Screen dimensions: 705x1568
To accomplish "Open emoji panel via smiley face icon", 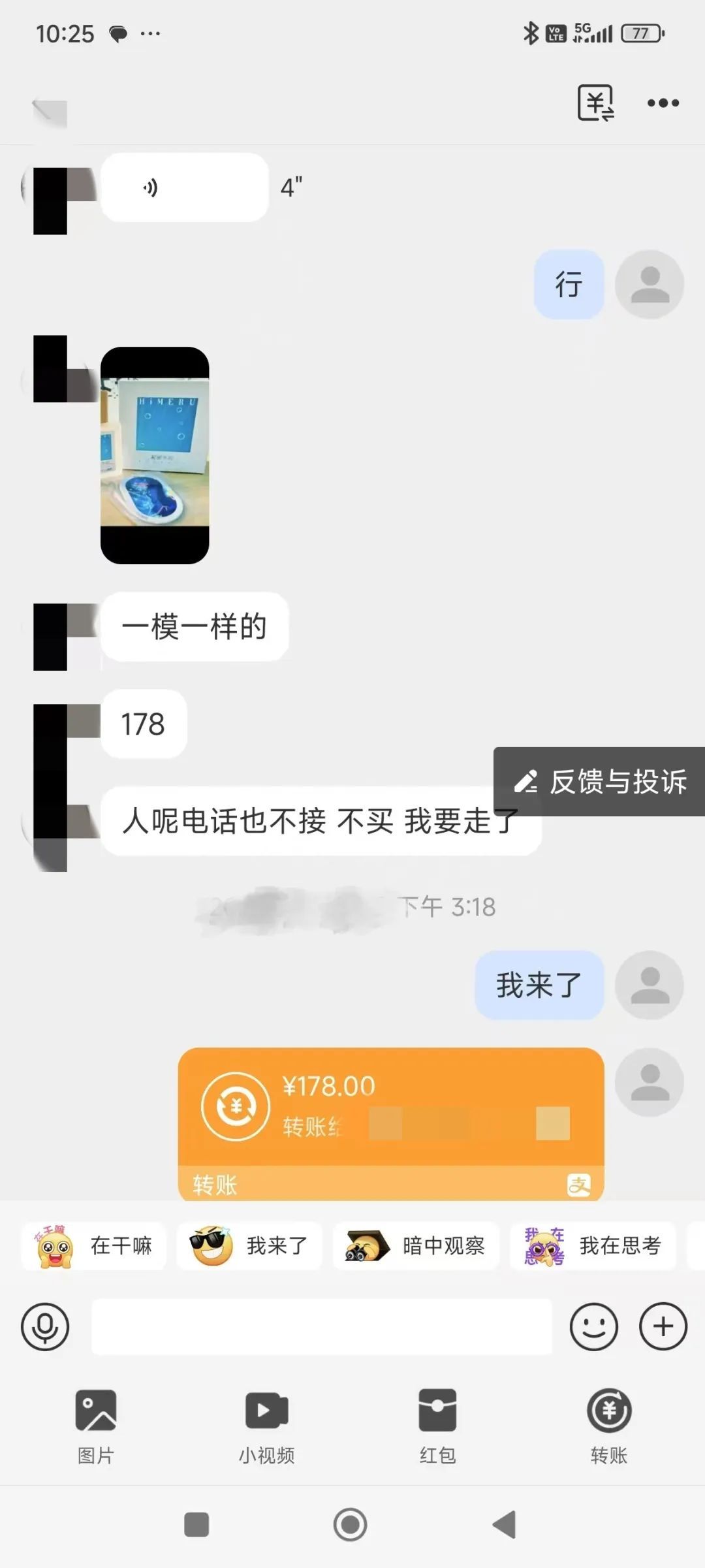I will coord(593,1326).
